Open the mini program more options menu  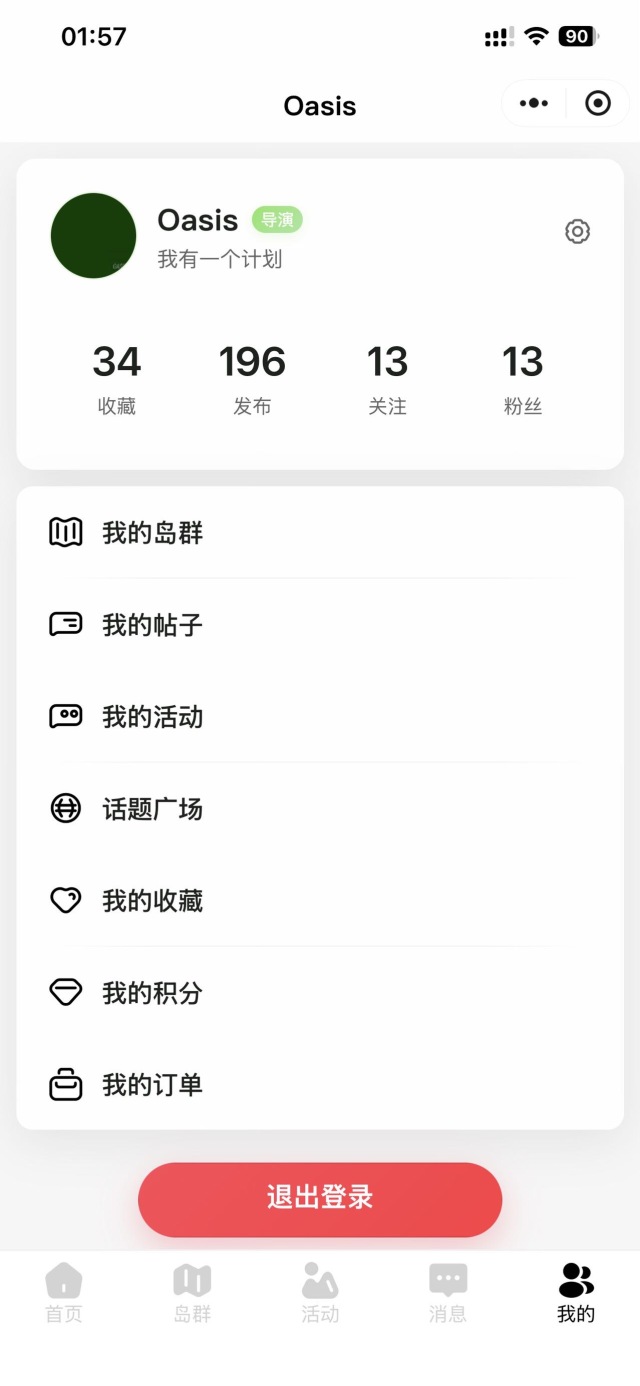(x=534, y=103)
